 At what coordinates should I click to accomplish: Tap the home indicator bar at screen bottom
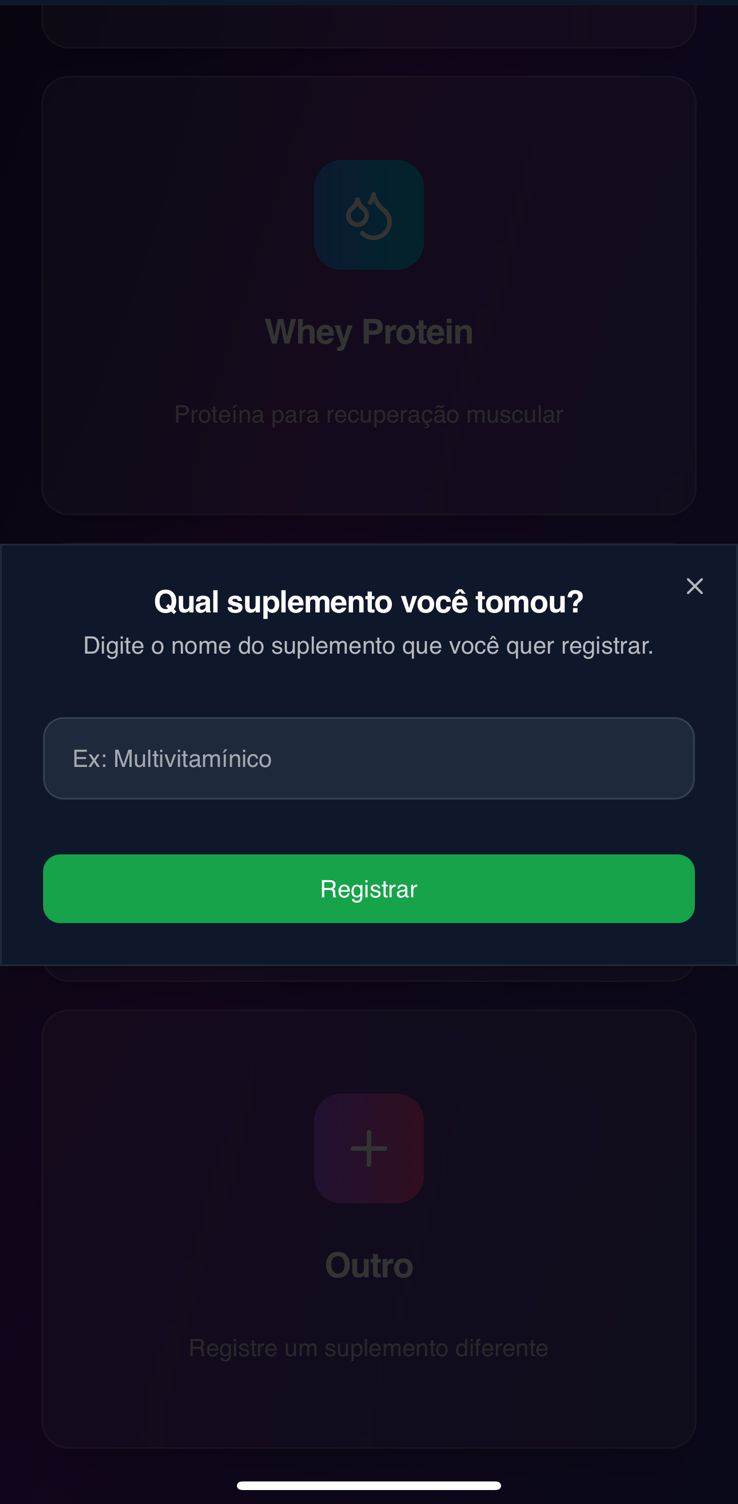pyautogui.click(x=369, y=1486)
